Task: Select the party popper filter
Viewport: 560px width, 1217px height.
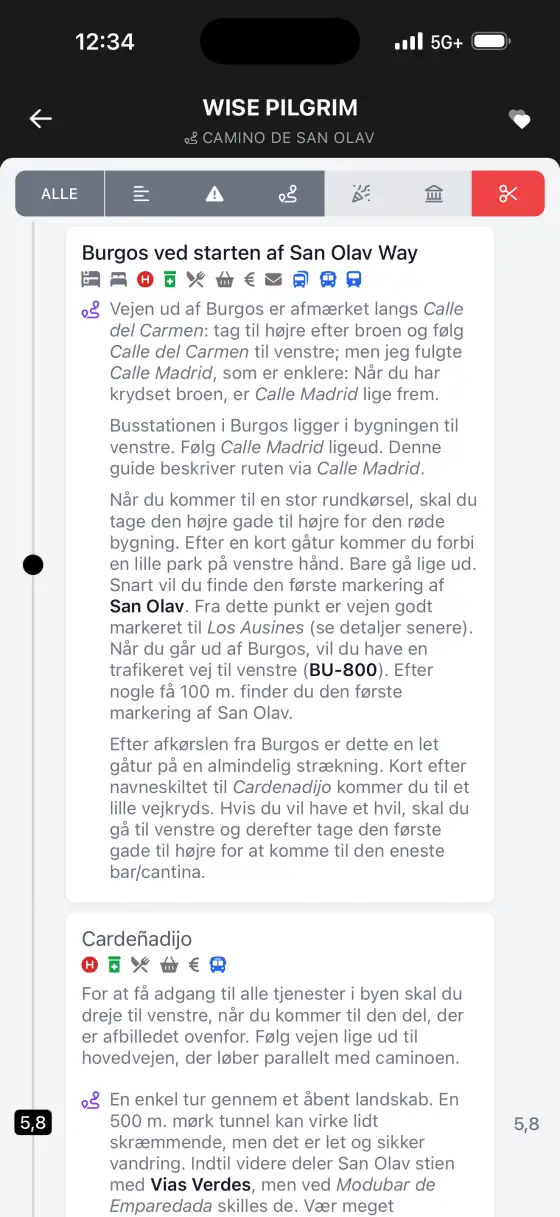Action: 361,194
